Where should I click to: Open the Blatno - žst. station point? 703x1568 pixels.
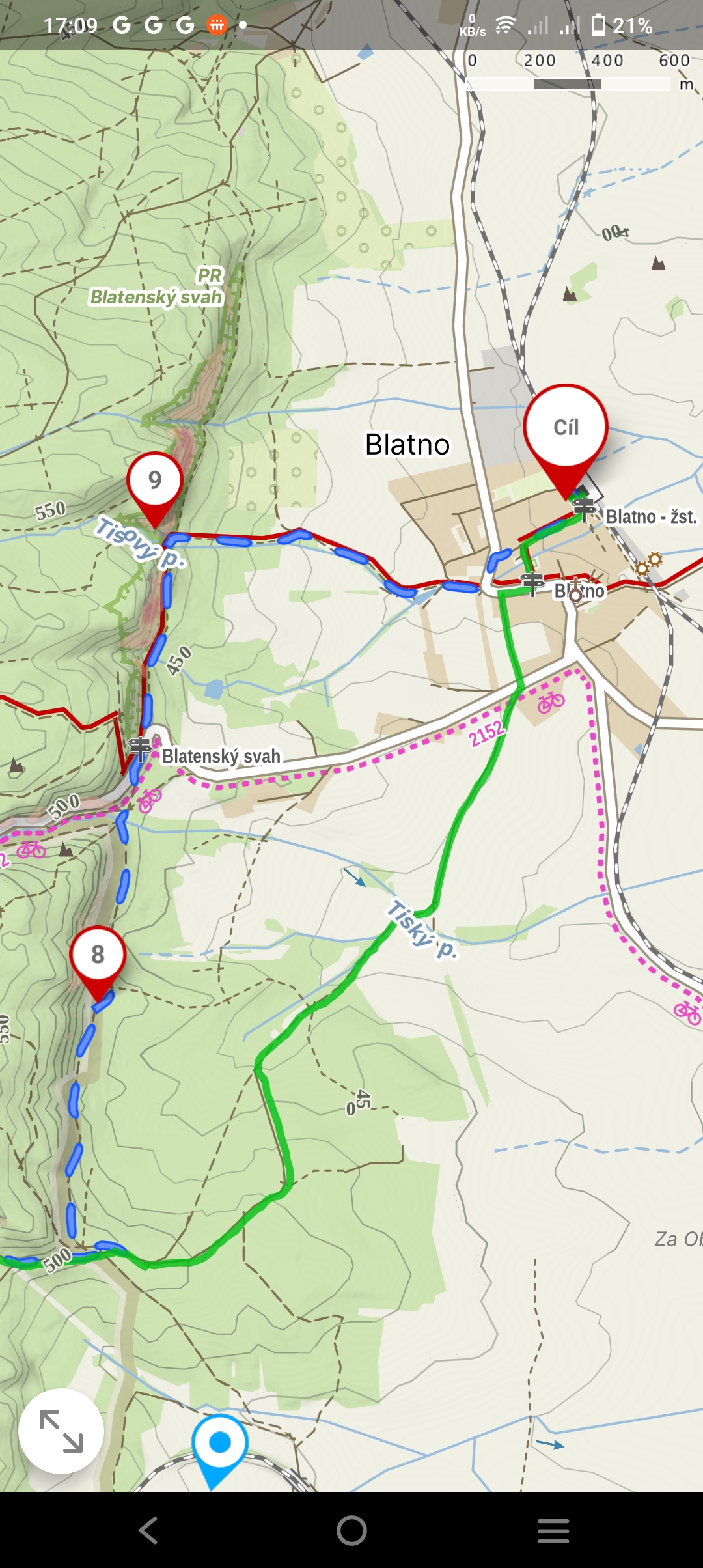tap(585, 510)
